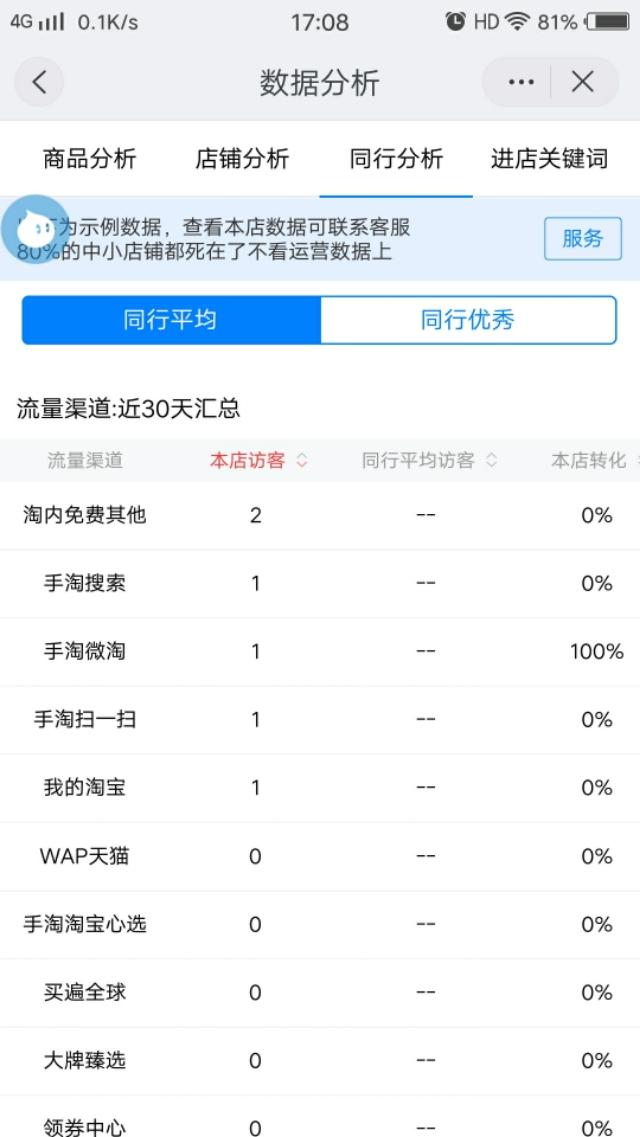Switch to the 同行优秀 segment
The image size is (640, 1137).
[468, 320]
